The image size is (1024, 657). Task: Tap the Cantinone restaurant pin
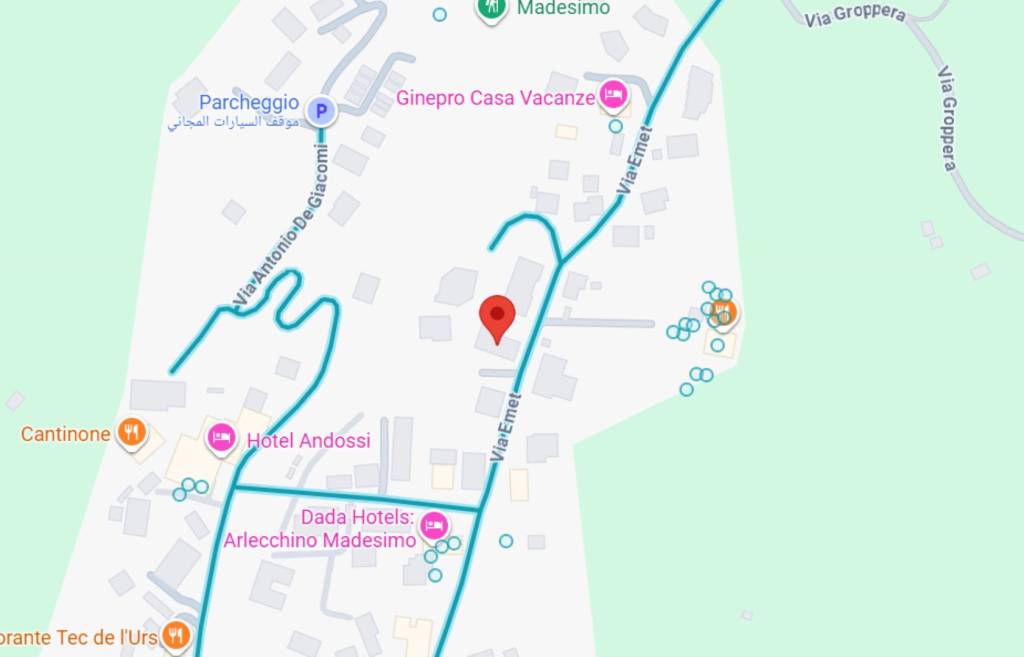point(131,433)
